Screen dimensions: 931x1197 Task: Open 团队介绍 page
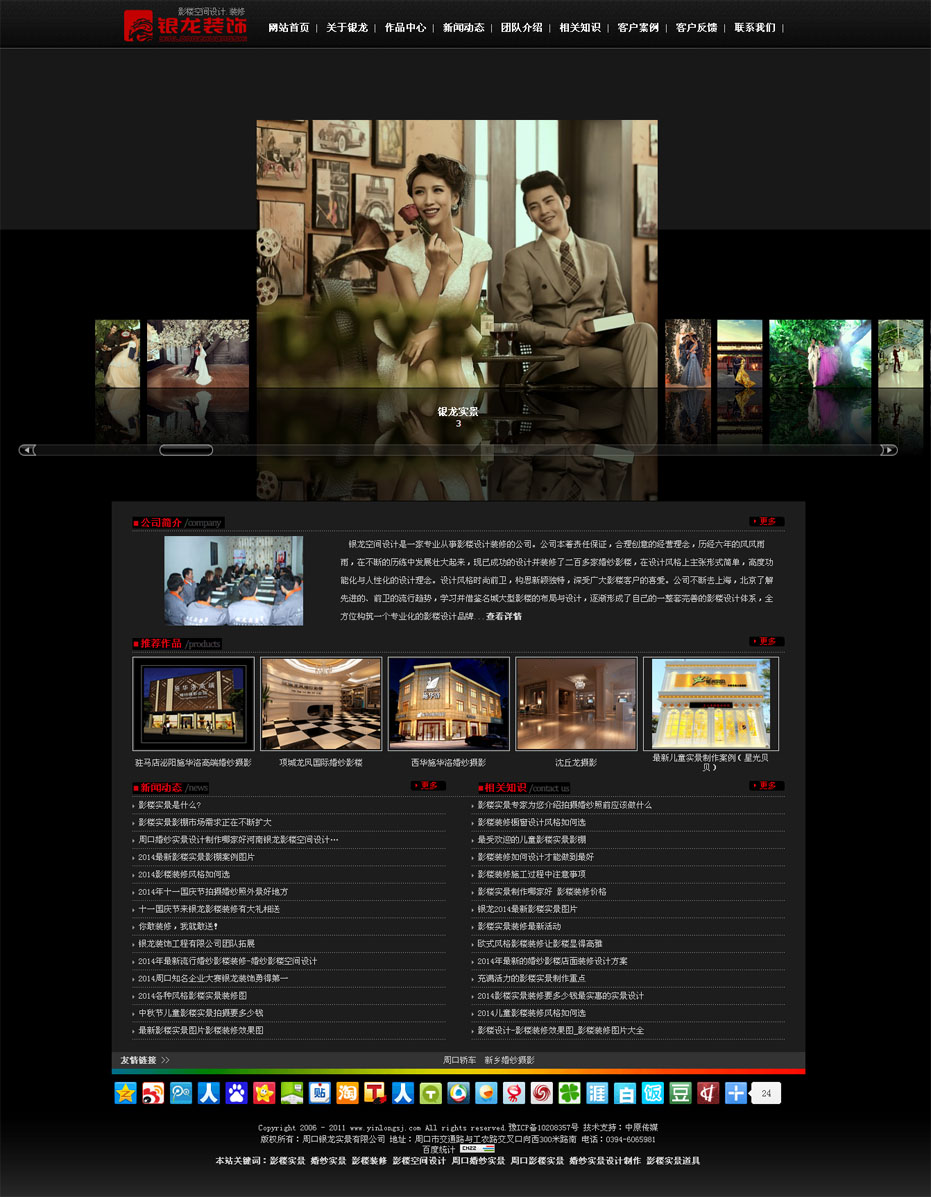tap(521, 28)
